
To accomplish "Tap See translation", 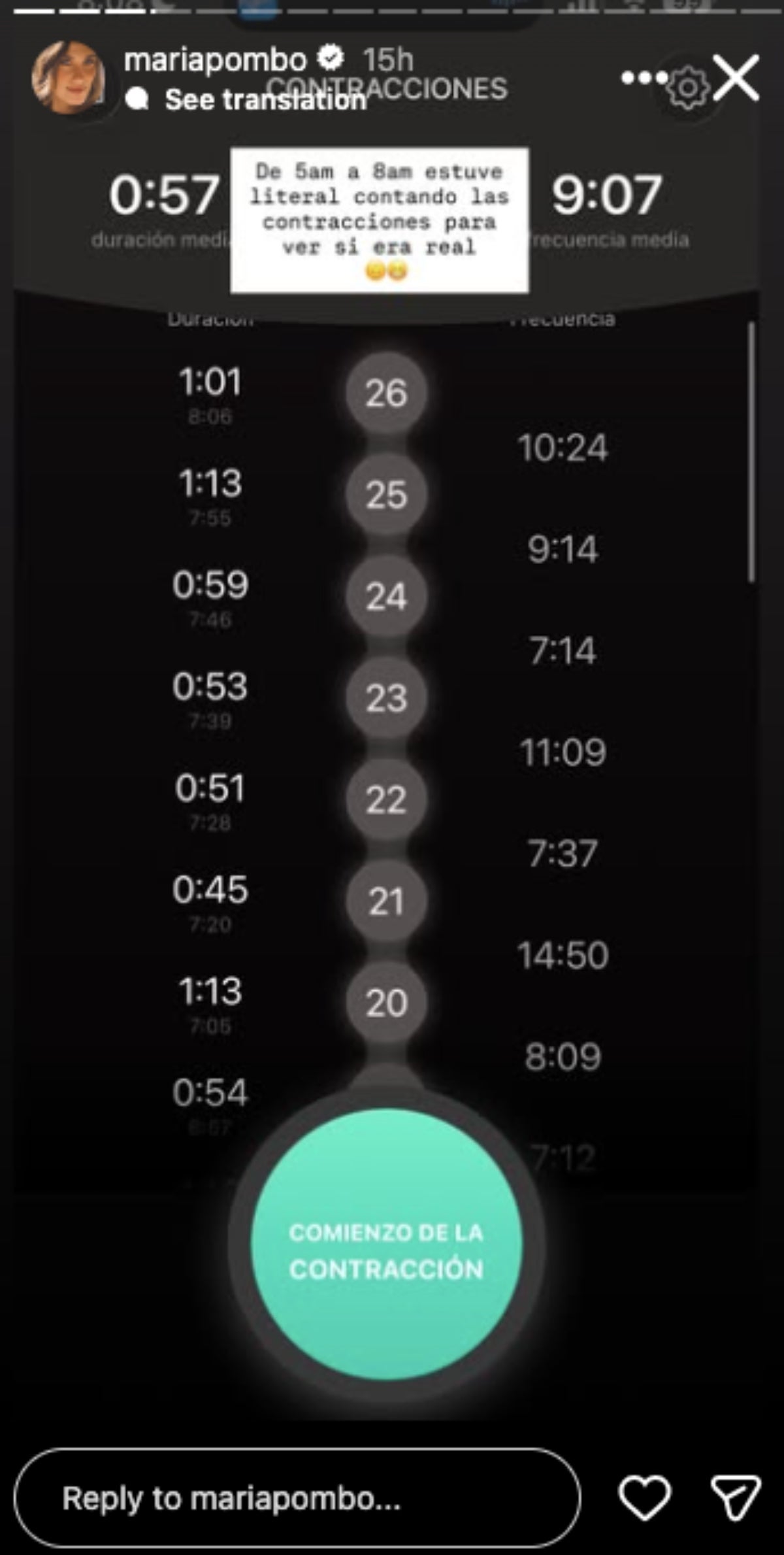I will click(265, 99).
